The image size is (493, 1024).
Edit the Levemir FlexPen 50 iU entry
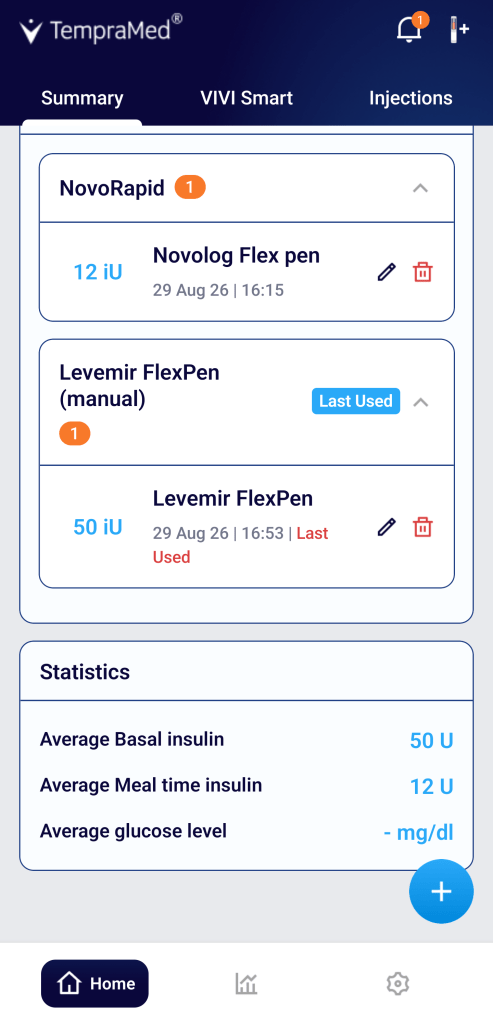tap(387, 526)
